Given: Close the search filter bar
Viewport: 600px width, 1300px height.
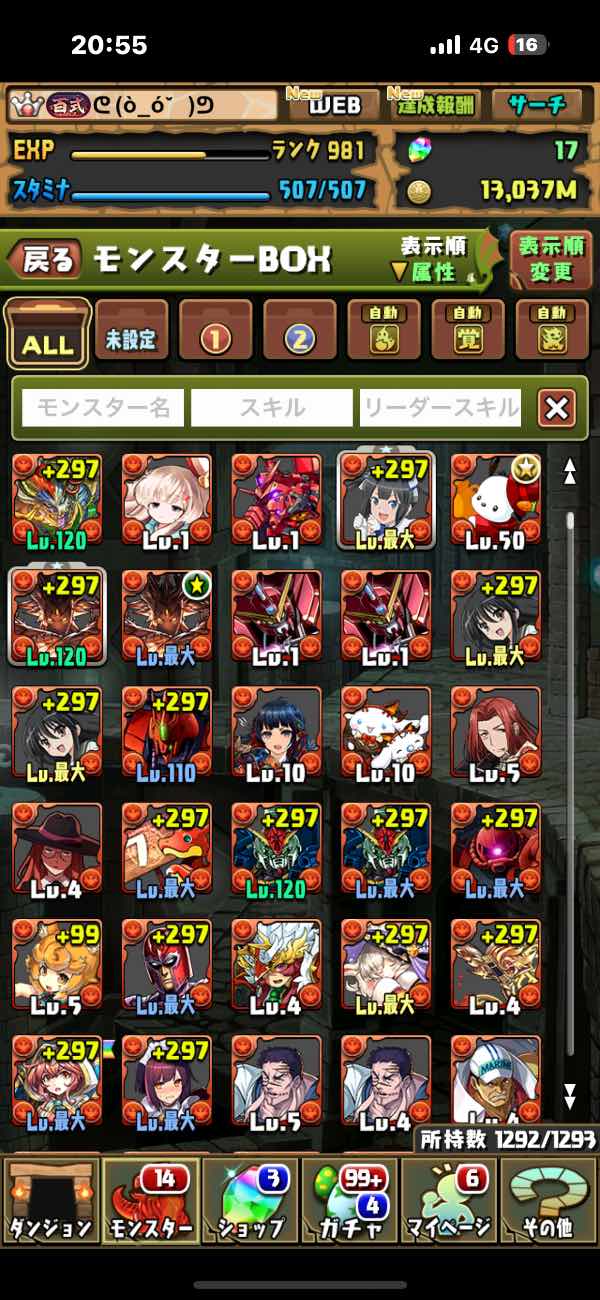Looking at the screenshot, I should tap(555, 408).
